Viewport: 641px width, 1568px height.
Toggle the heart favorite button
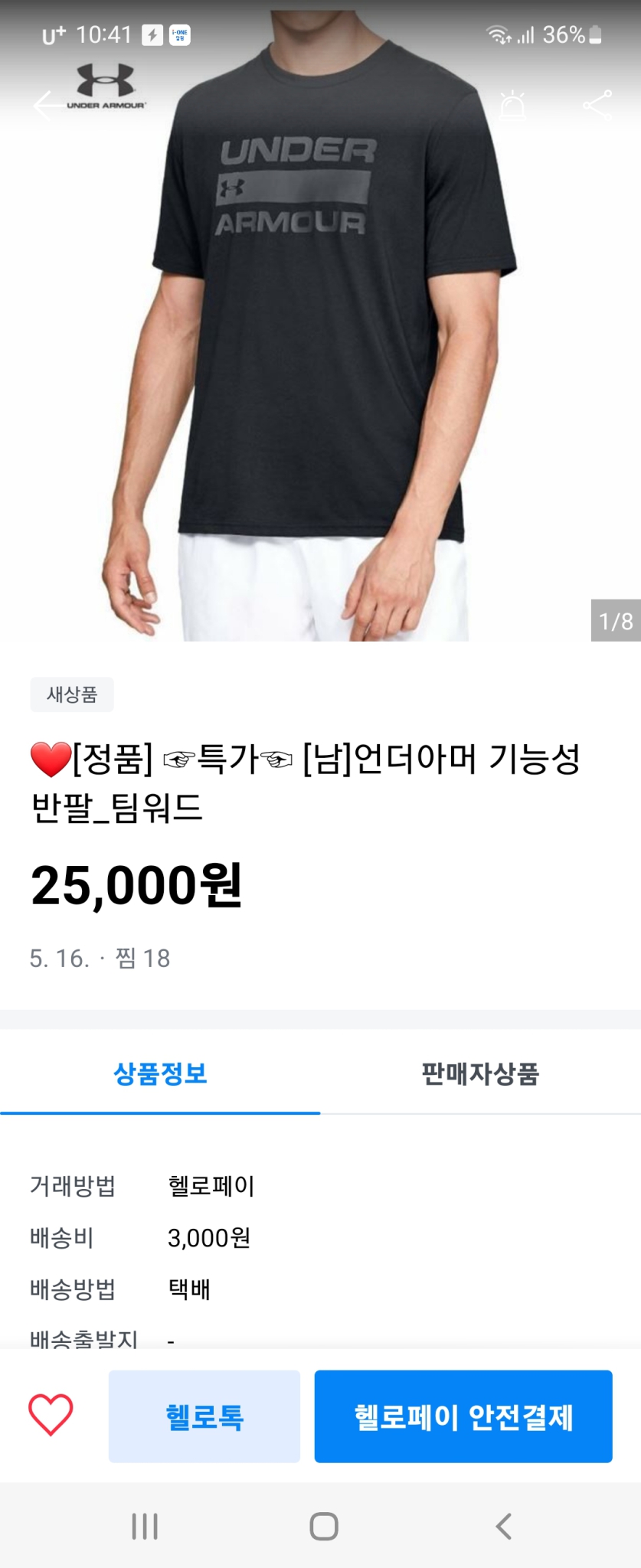coord(51,1416)
